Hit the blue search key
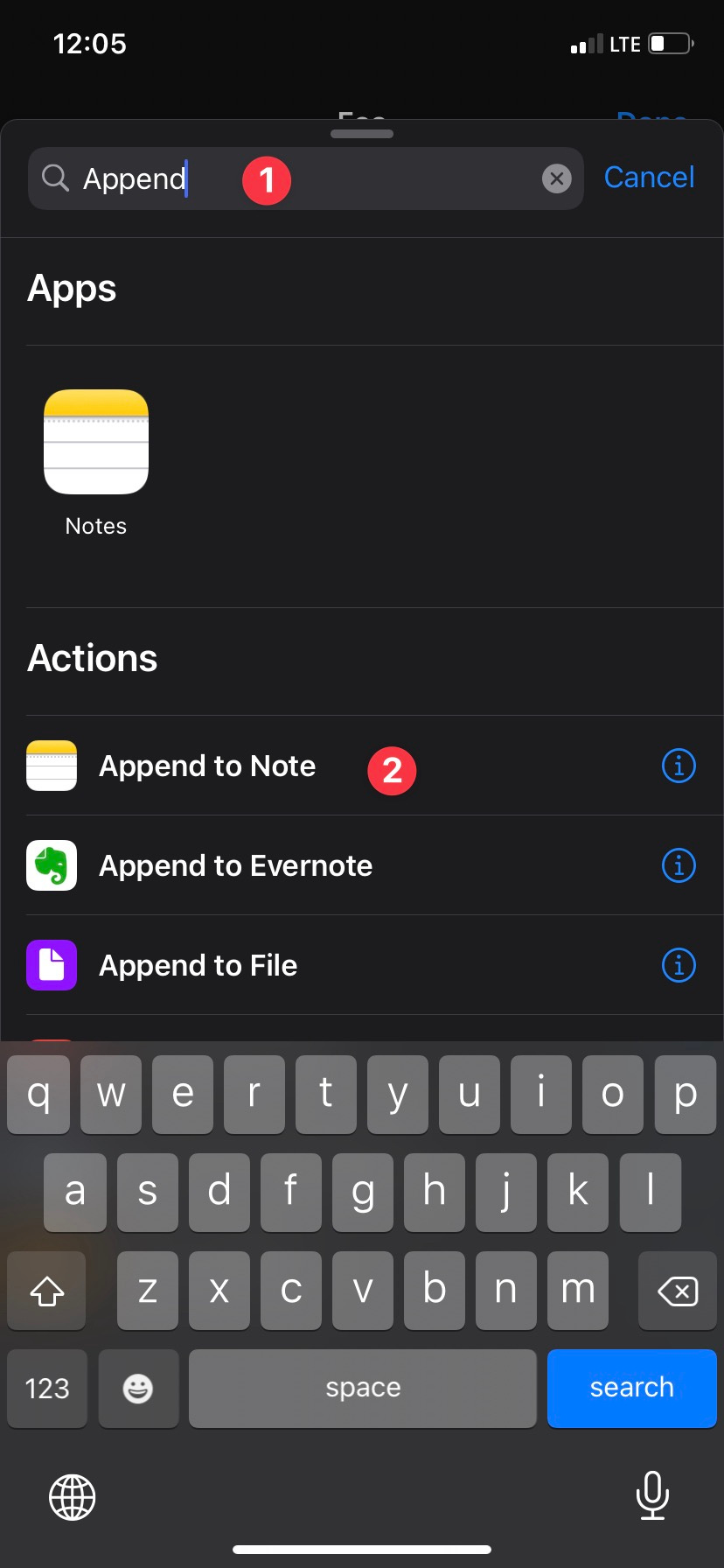Image resolution: width=724 pixels, height=1568 pixels. pyautogui.click(x=631, y=1388)
